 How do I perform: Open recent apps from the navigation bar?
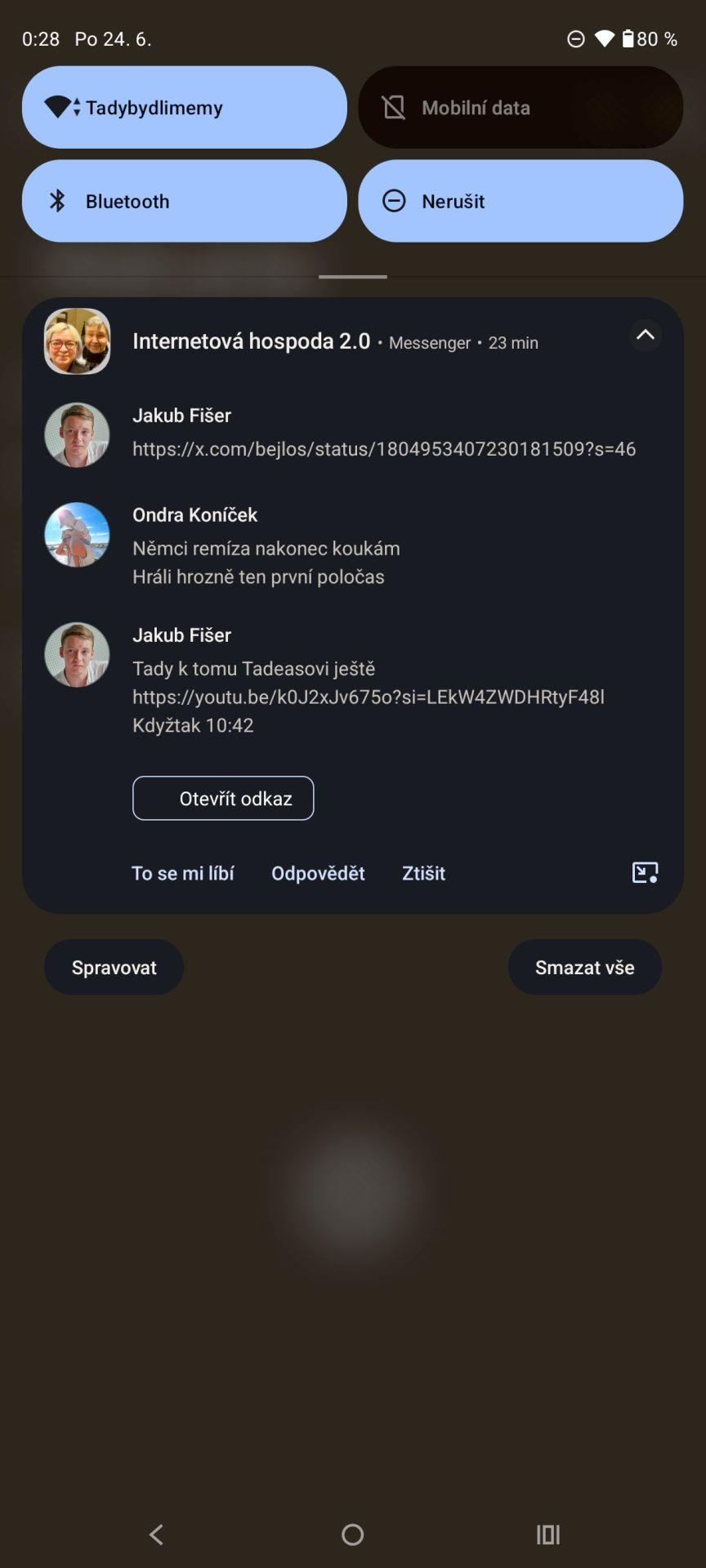(548, 1535)
